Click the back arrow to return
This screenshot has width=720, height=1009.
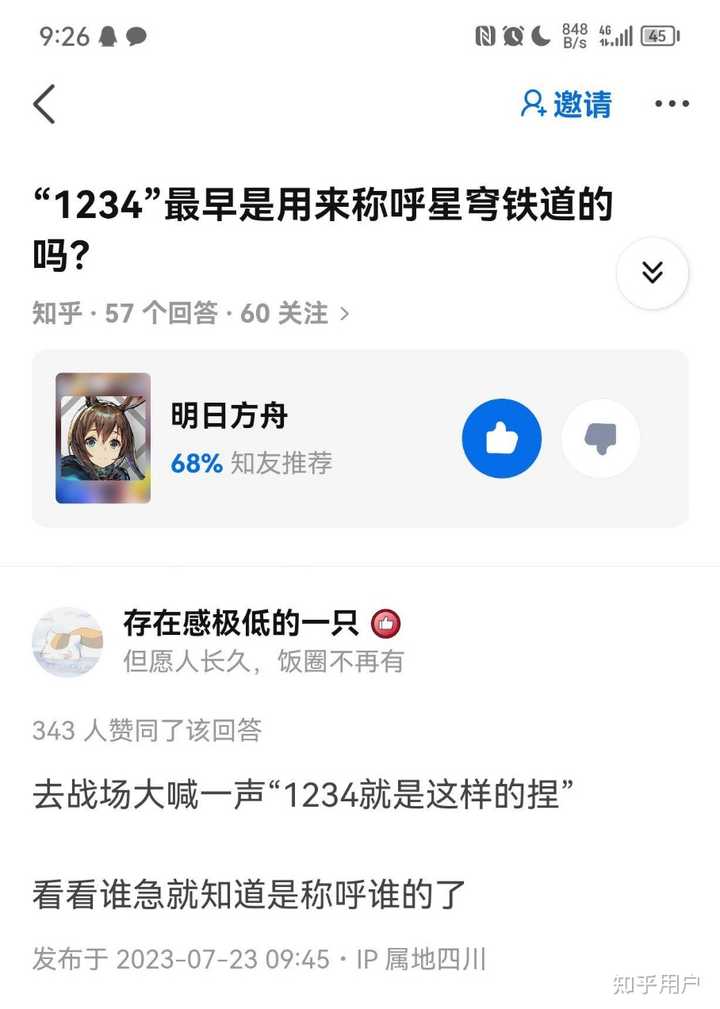point(42,104)
